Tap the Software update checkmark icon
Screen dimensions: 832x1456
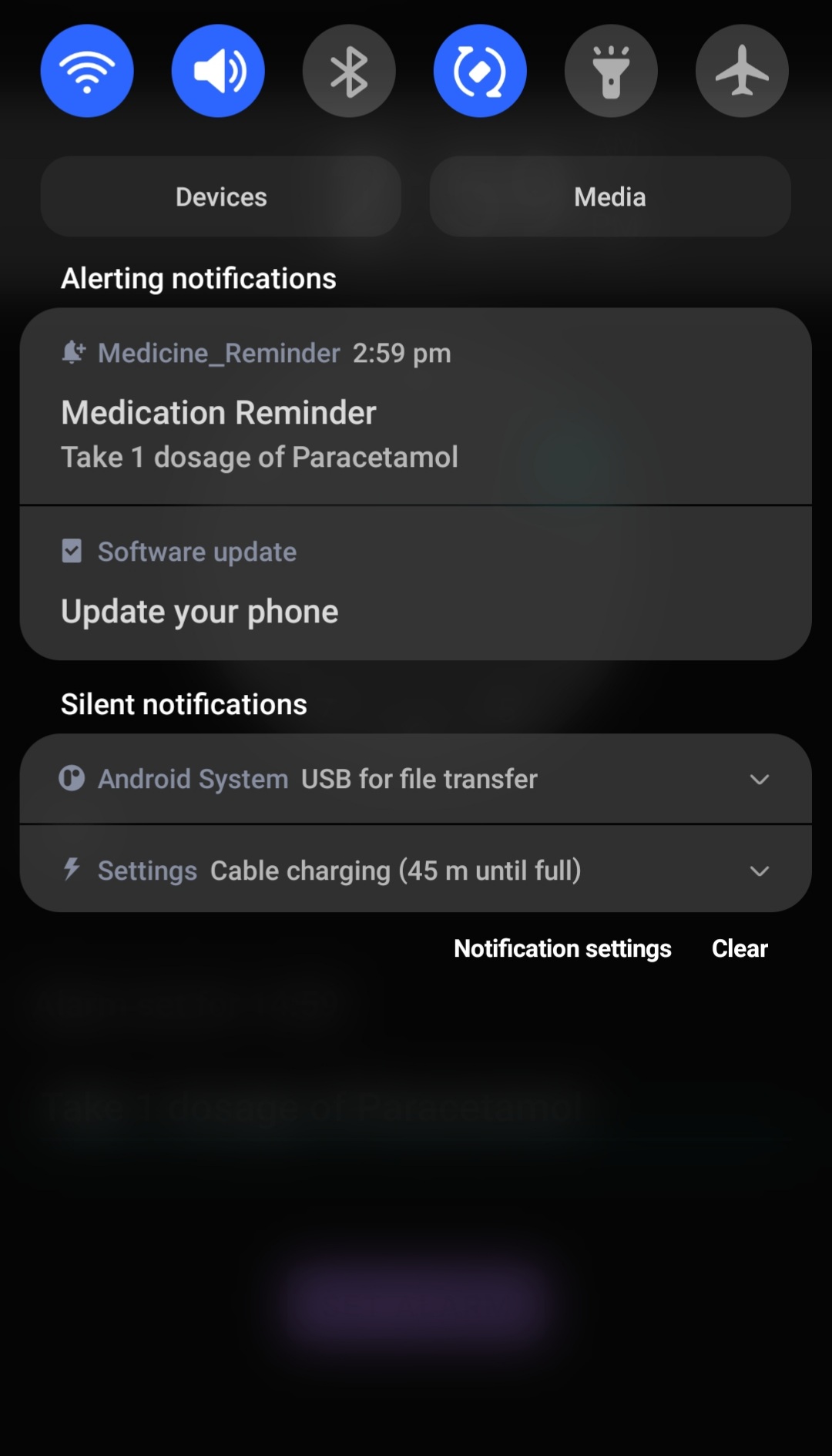[72, 551]
